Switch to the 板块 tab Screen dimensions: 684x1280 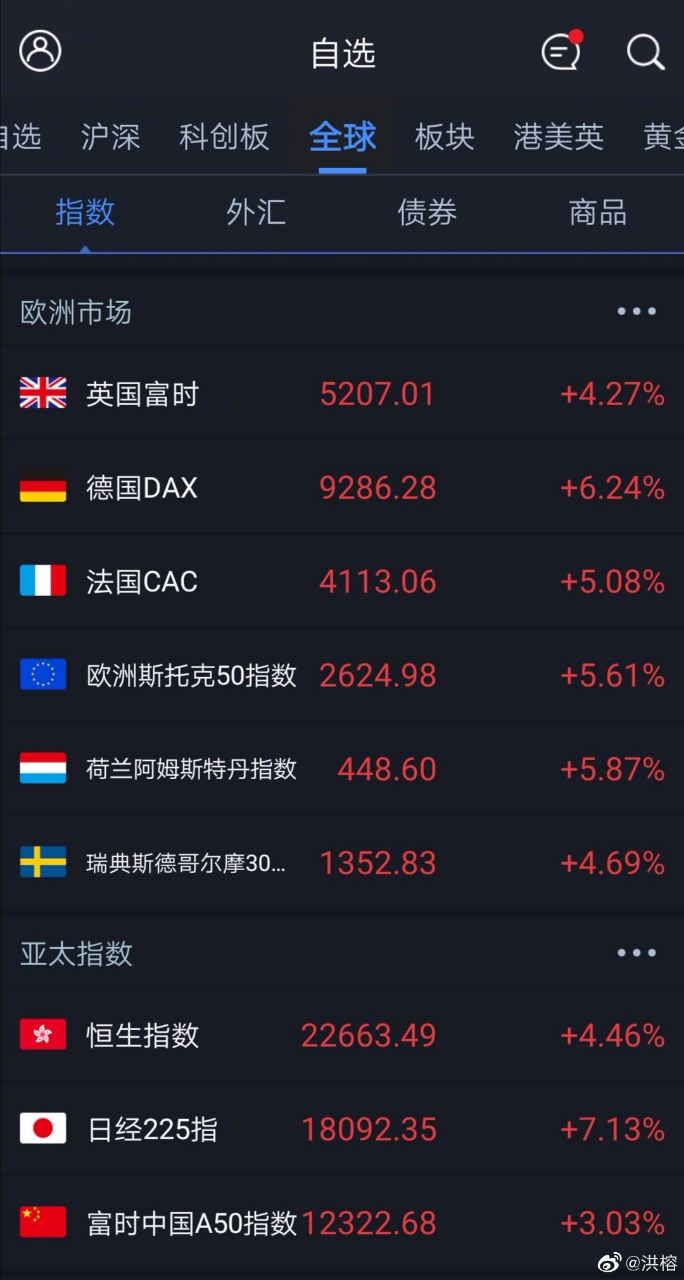point(444,137)
